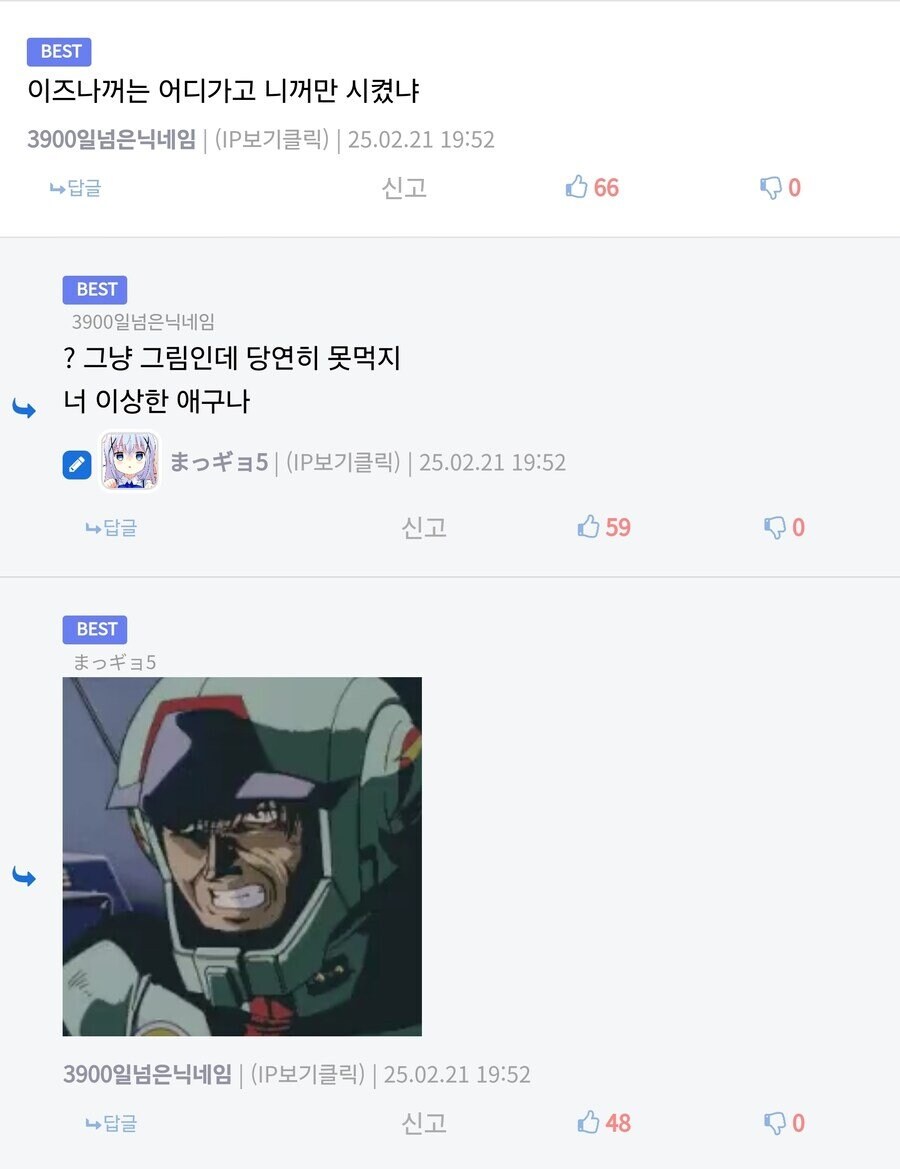Like the comment with 59 upvotes
This screenshot has height=1169, width=900.
click(603, 528)
